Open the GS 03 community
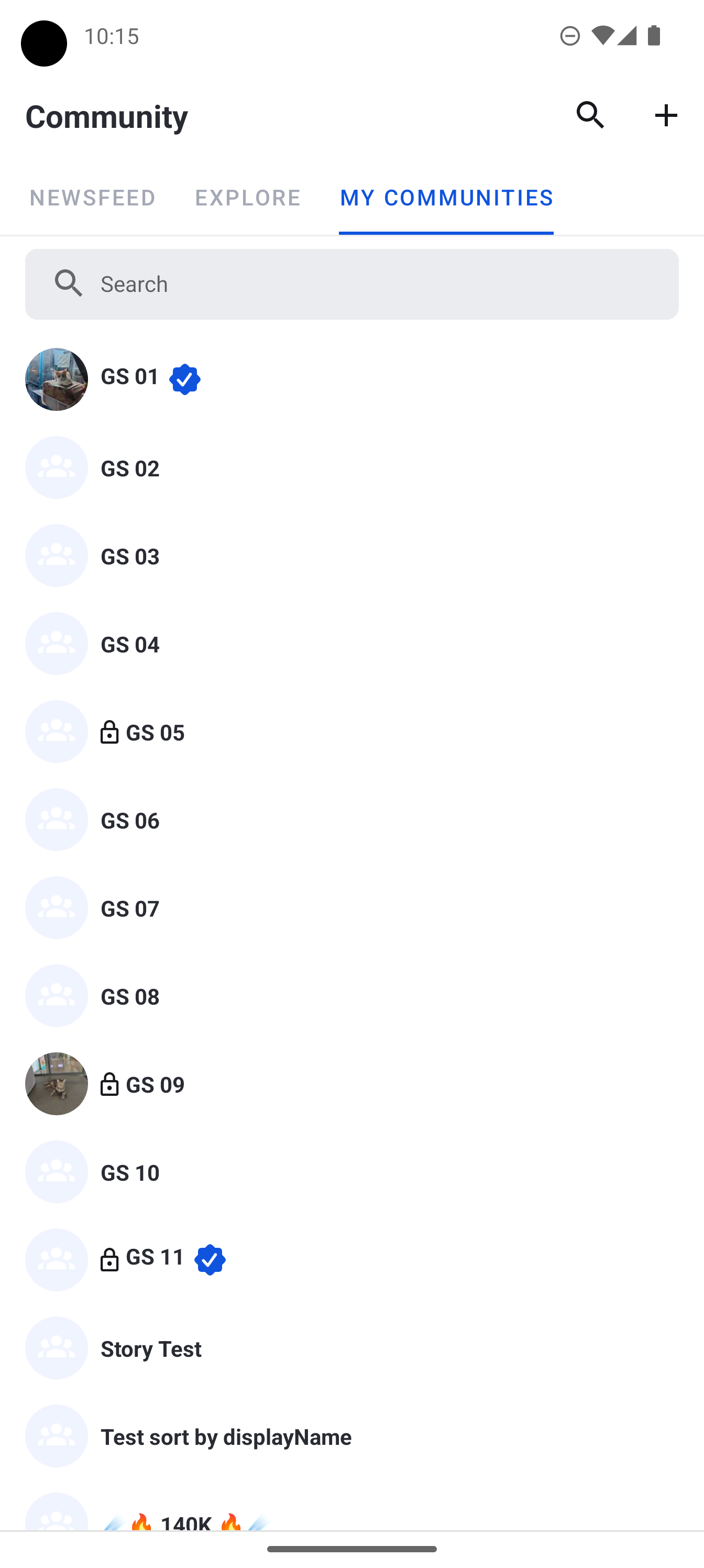Screen dimensions: 704x1568 coord(351,555)
